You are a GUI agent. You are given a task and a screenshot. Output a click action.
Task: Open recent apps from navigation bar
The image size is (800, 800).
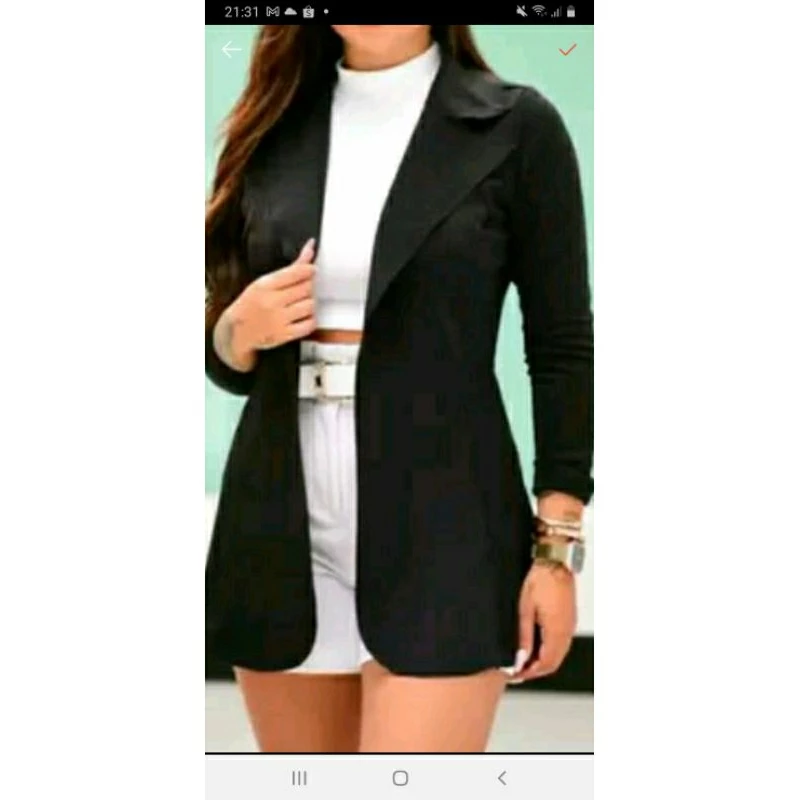click(x=299, y=778)
